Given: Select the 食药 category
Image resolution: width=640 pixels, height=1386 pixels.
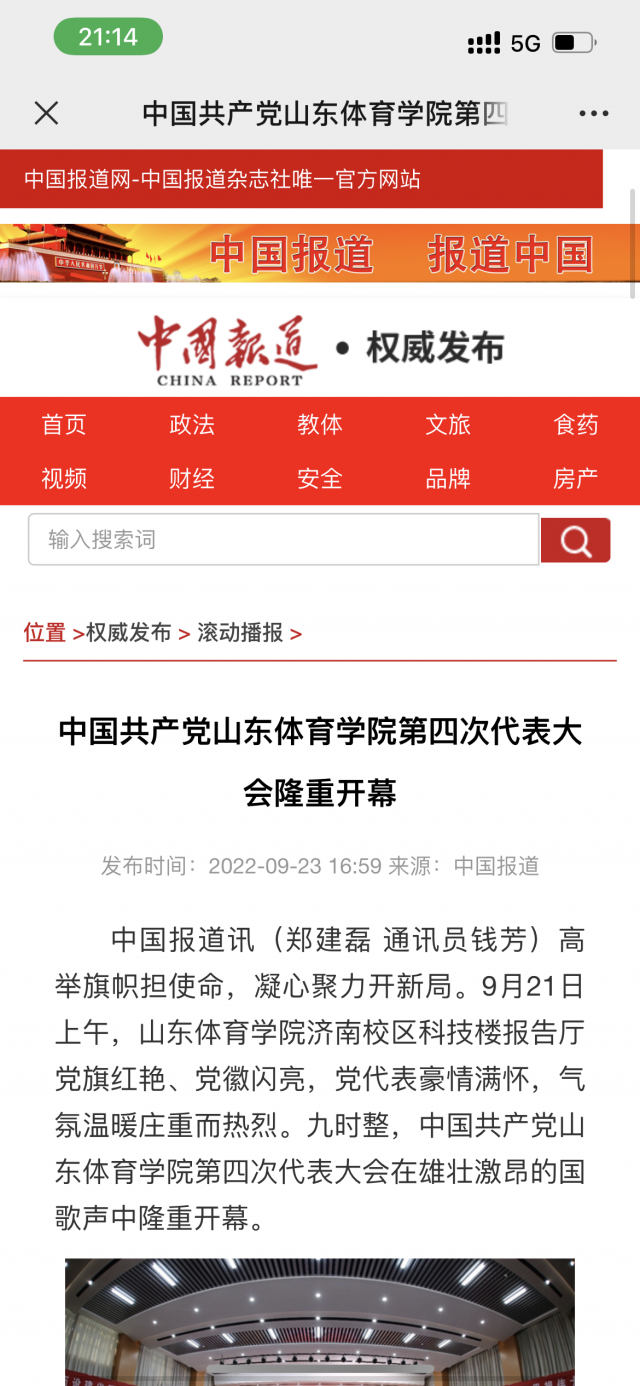Looking at the screenshot, I should click(x=576, y=425).
